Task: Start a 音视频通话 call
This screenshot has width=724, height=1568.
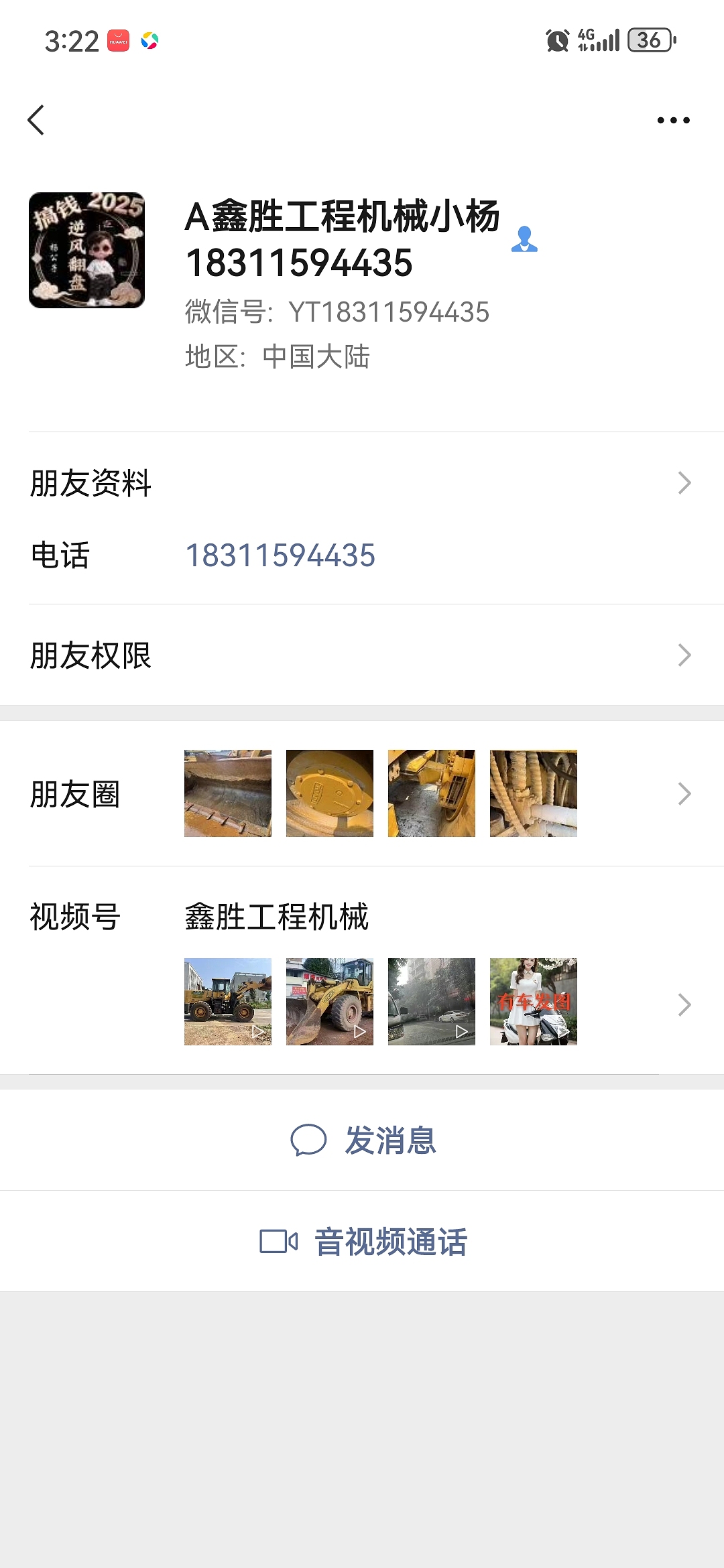Action: coord(362,1242)
